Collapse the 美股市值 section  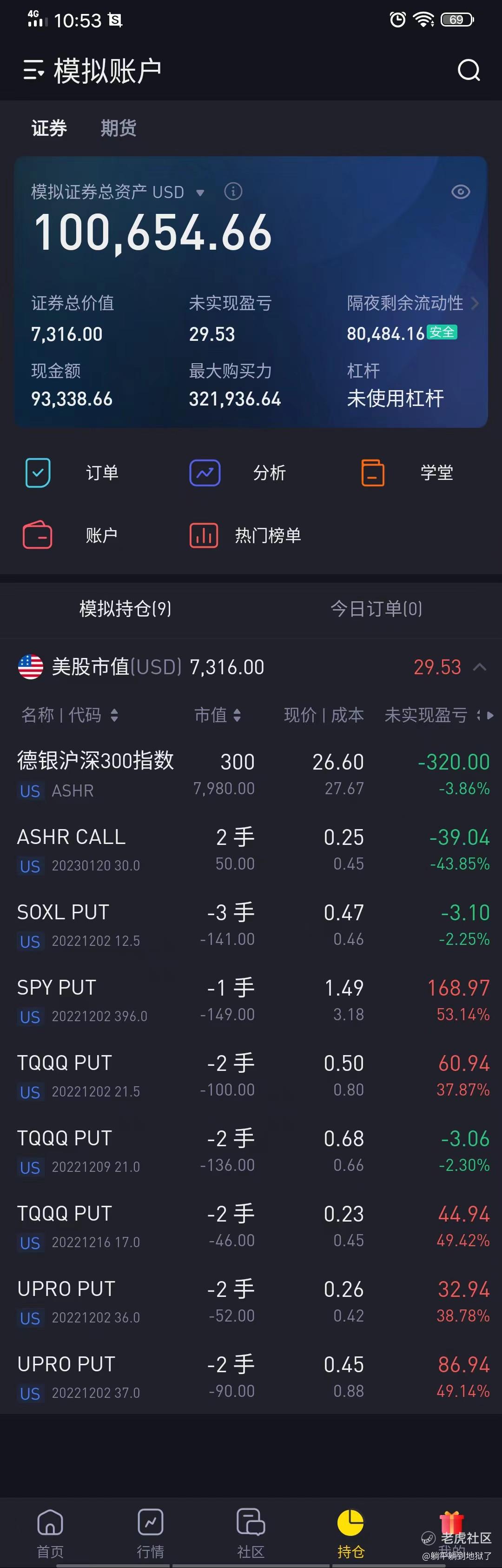[480, 666]
